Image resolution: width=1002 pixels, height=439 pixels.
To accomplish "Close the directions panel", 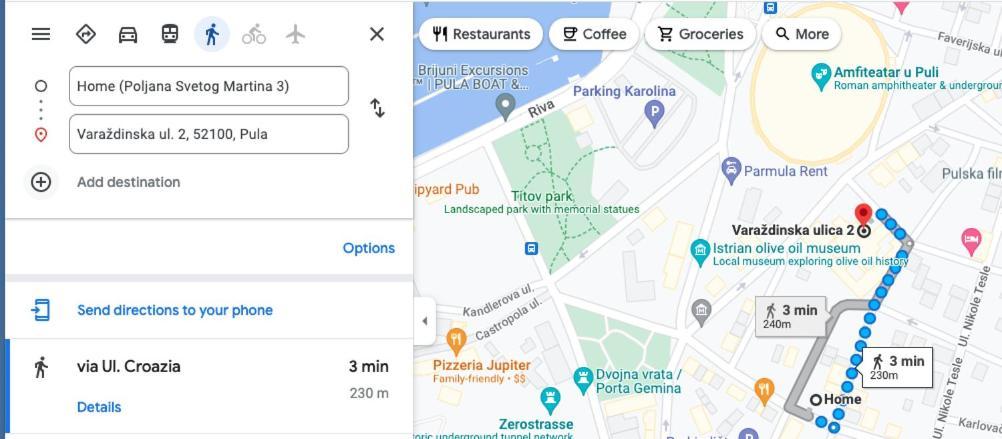I will tap(377, 34).
